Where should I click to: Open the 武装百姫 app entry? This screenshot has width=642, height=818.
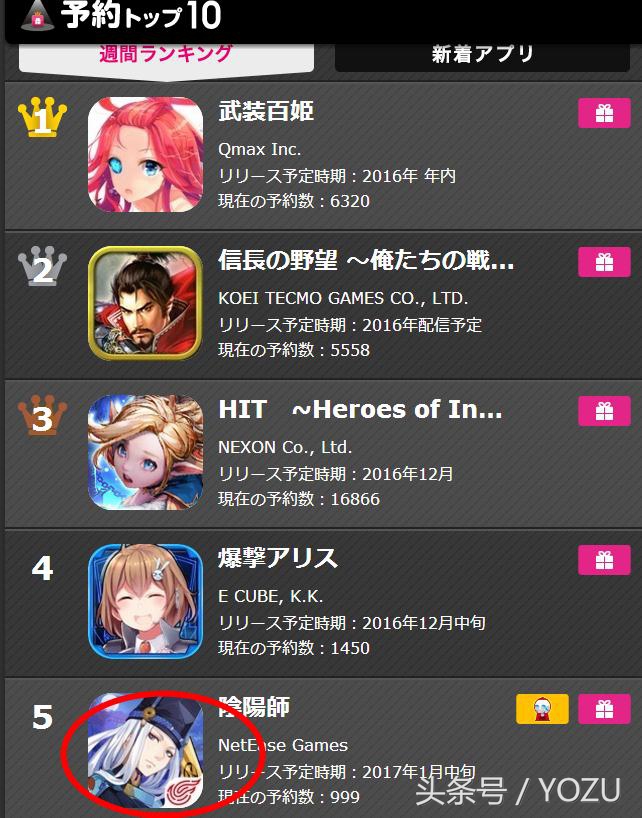coord(266,111)
